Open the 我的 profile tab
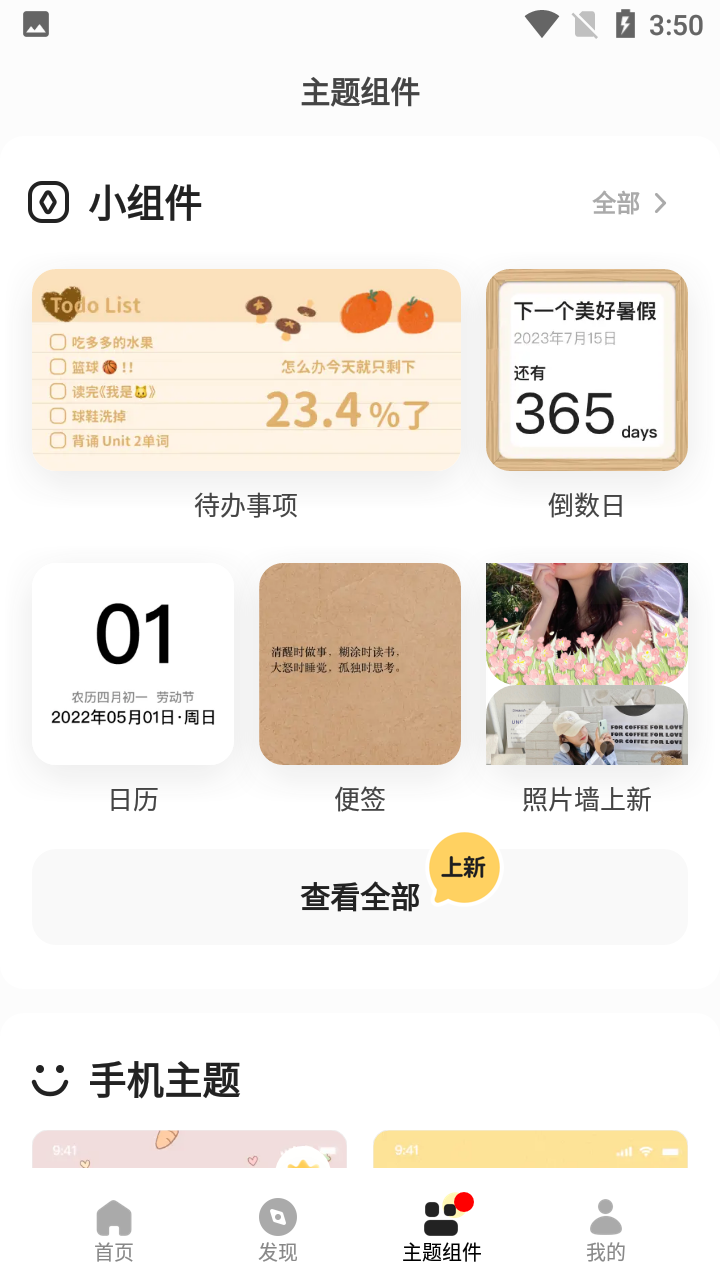The height and width of the screenshot is (1280, 720). pos(606,1232)
